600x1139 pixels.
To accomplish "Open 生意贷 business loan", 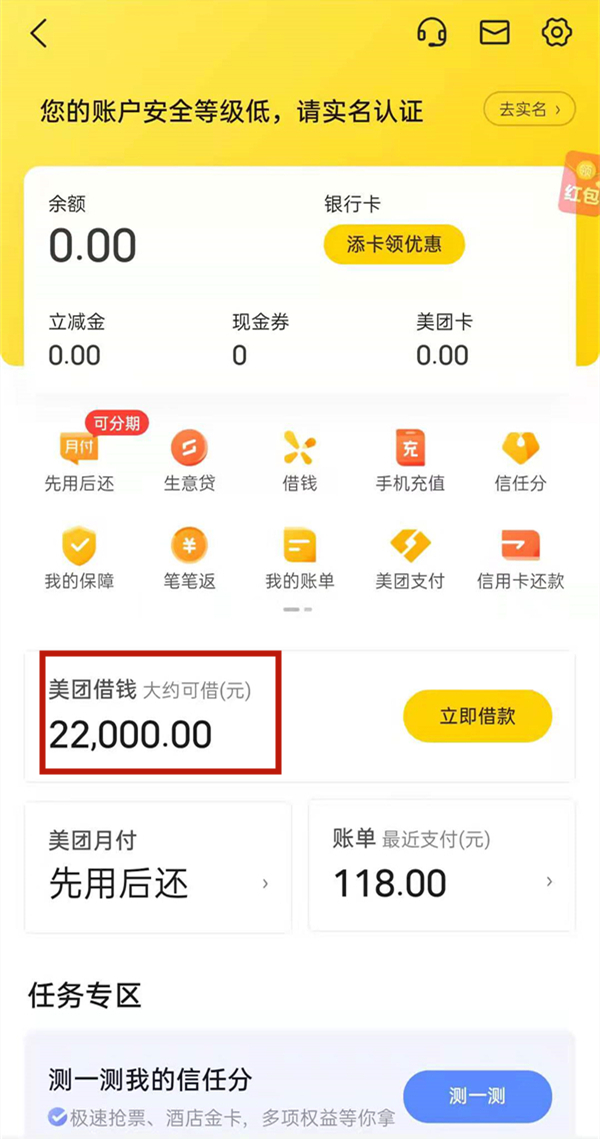I will pyautogui.click(x=190, y=460).
